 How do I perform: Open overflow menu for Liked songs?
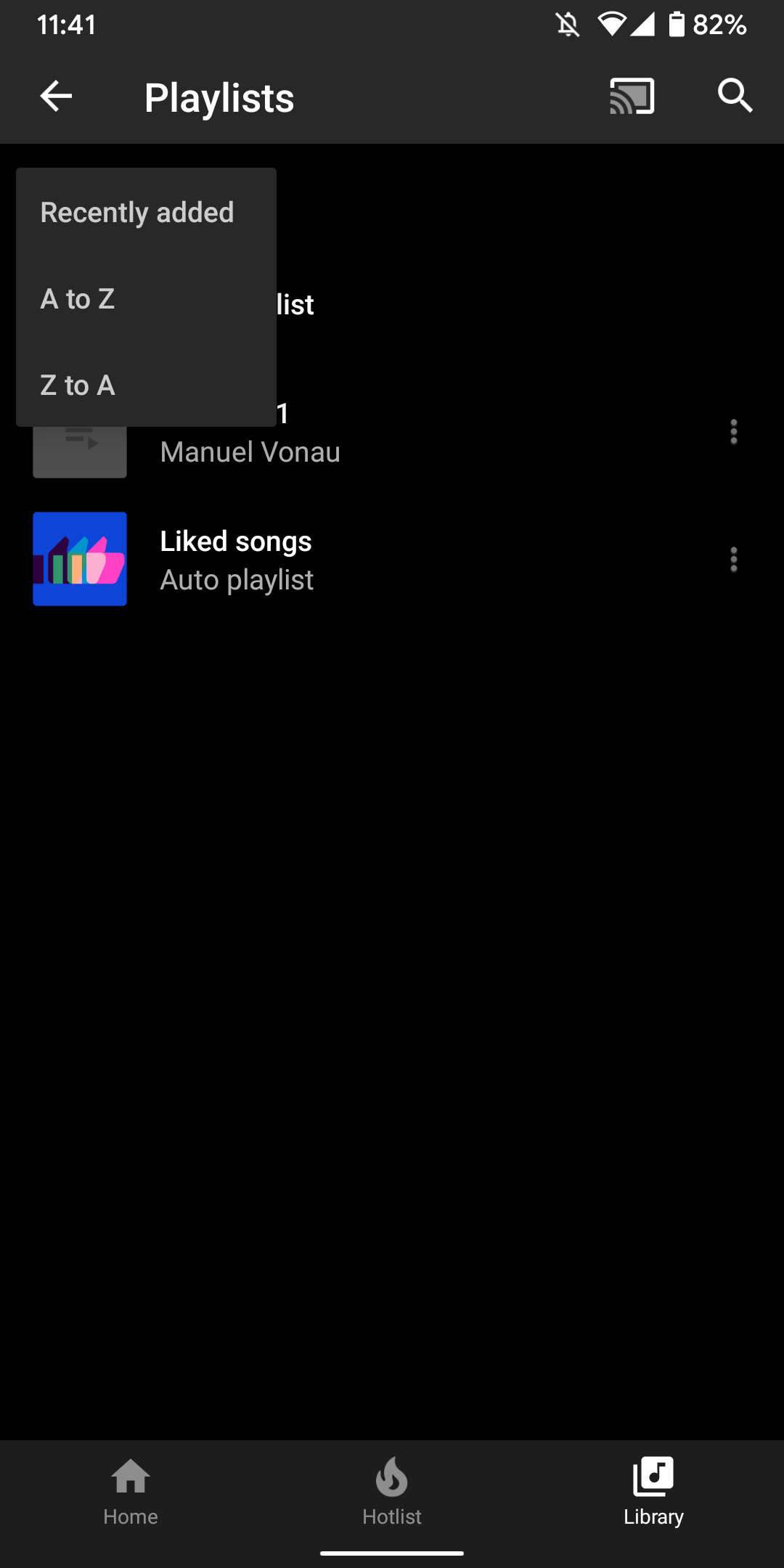732,560
